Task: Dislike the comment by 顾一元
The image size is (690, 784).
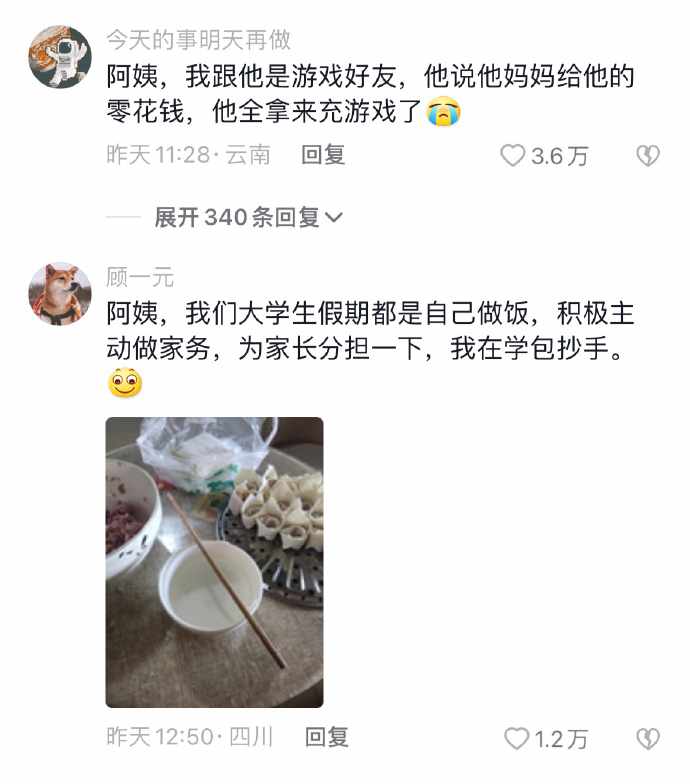Action: pos(648,739)
